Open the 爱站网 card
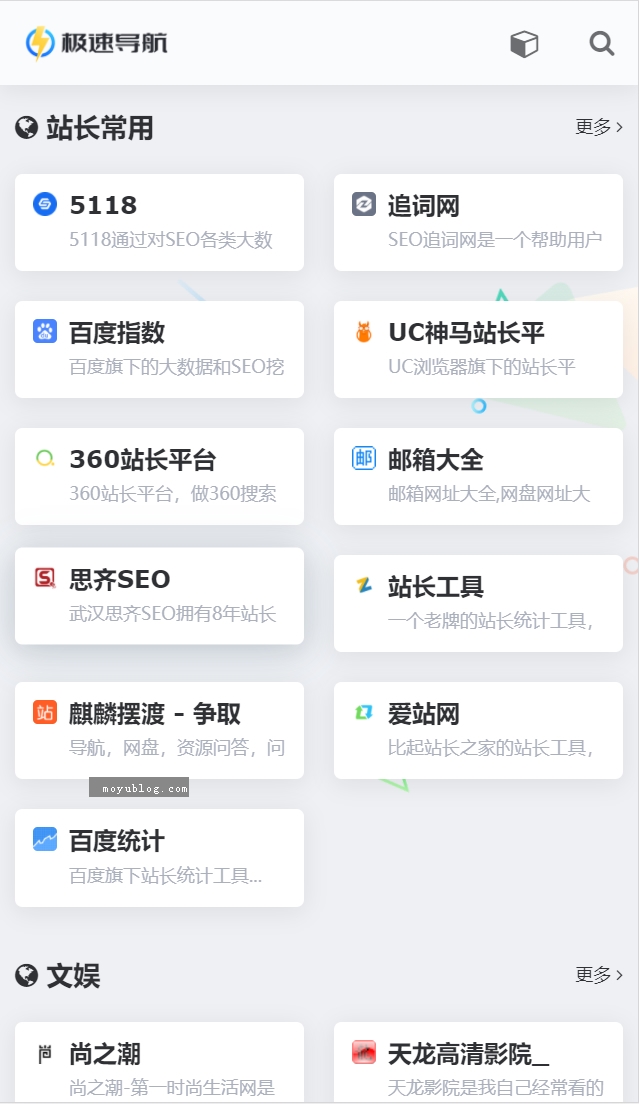 [478, 730]
